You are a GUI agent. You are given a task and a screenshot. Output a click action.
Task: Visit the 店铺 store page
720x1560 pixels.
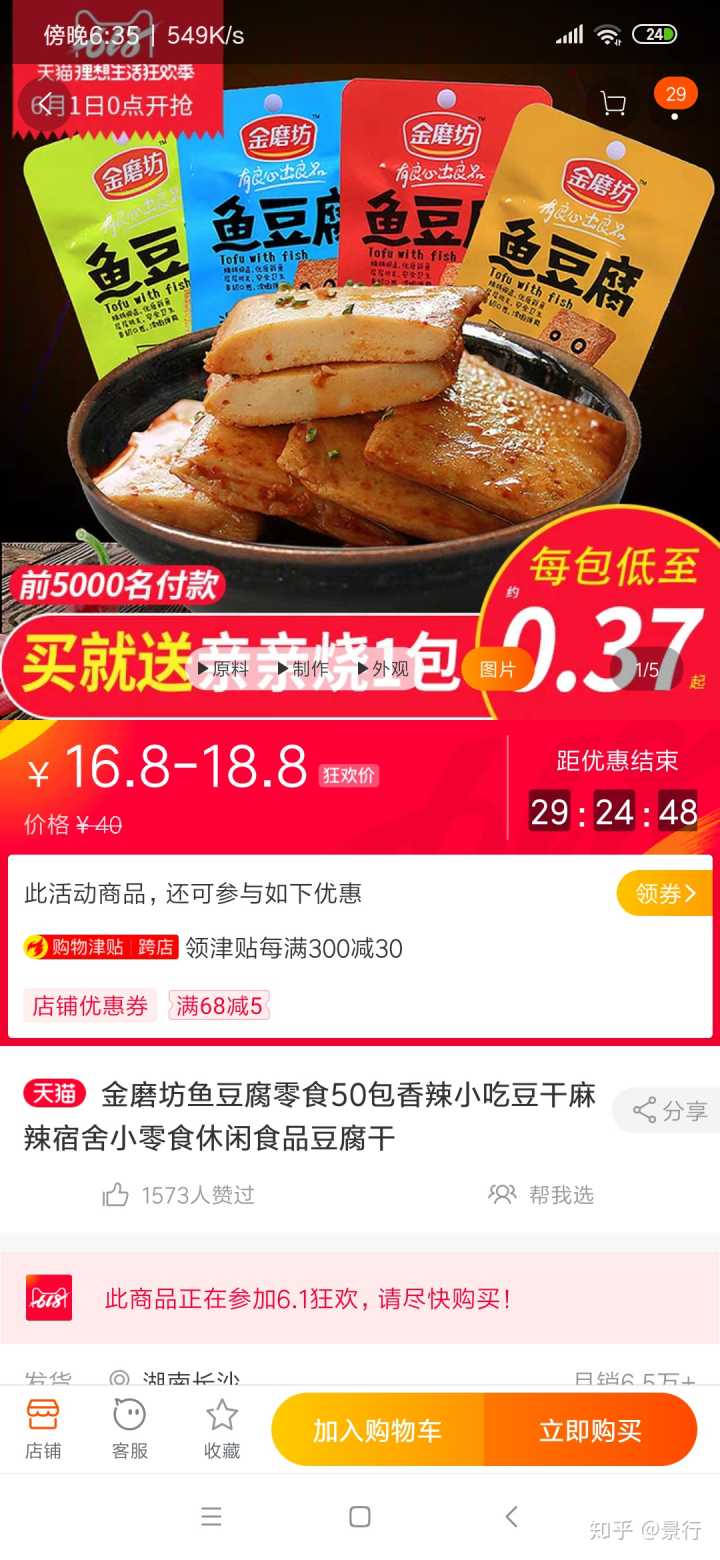tap(43, 1429)
